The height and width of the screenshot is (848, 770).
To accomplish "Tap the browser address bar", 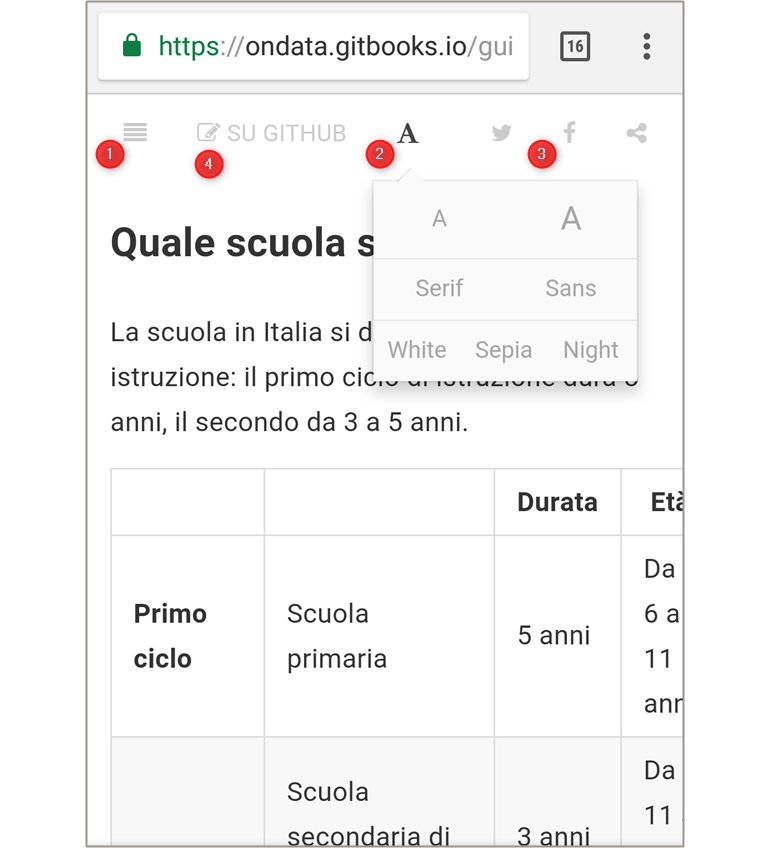I will click(313, 46).
